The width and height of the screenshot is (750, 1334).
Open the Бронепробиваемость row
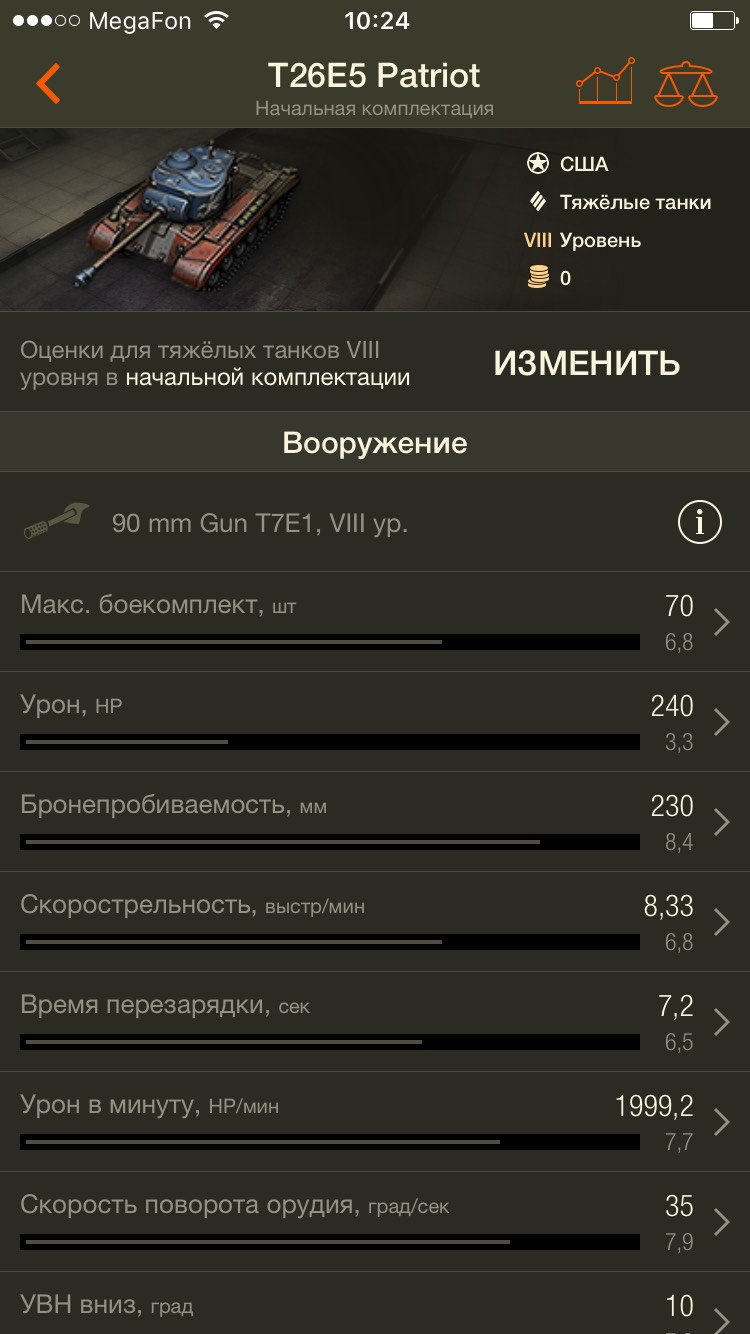click(x=375, y=822)
